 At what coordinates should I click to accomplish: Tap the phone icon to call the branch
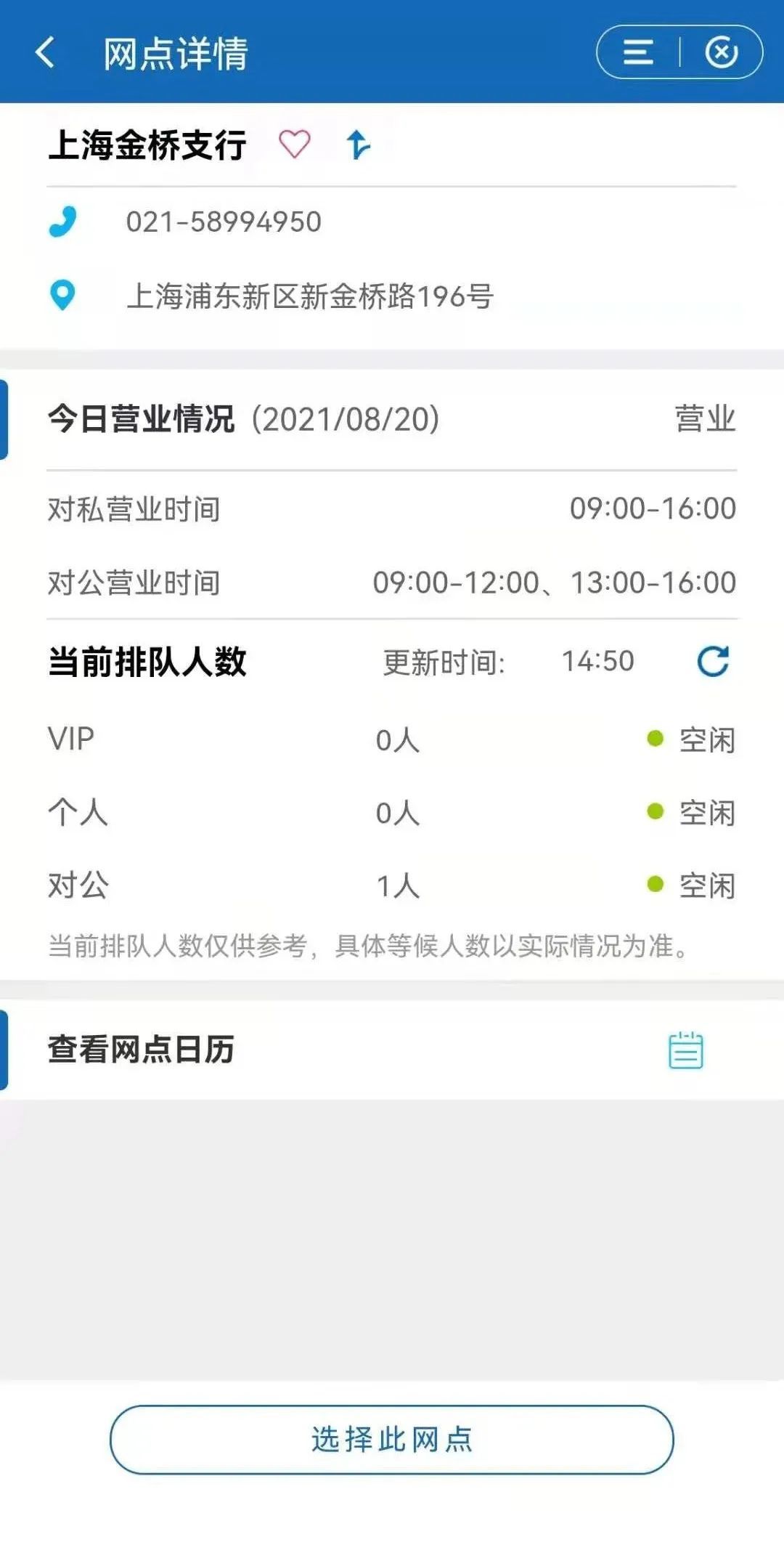(x=64, y=223)
